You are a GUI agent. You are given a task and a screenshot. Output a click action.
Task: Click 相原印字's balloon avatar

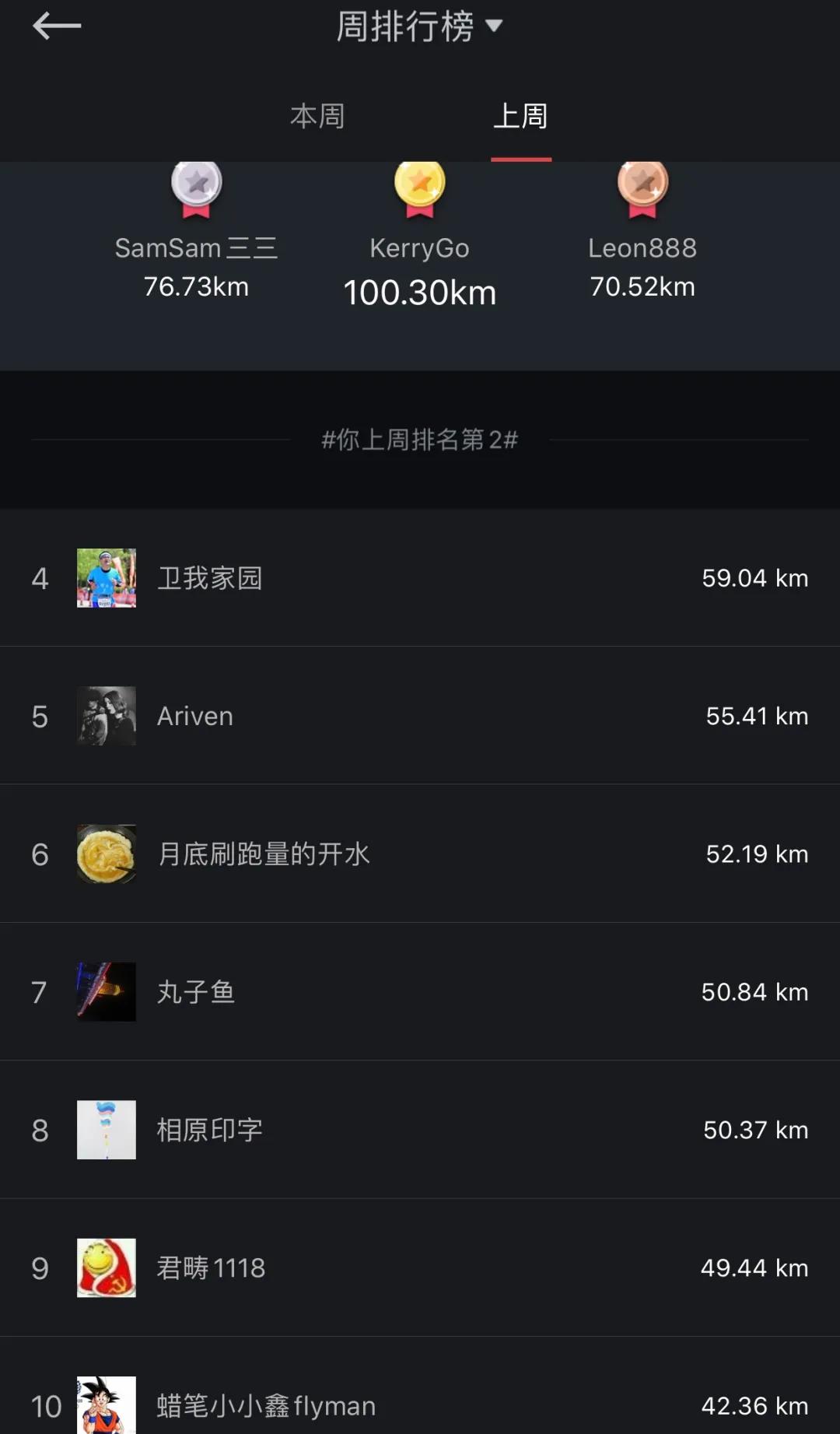tap(106, 1131)
